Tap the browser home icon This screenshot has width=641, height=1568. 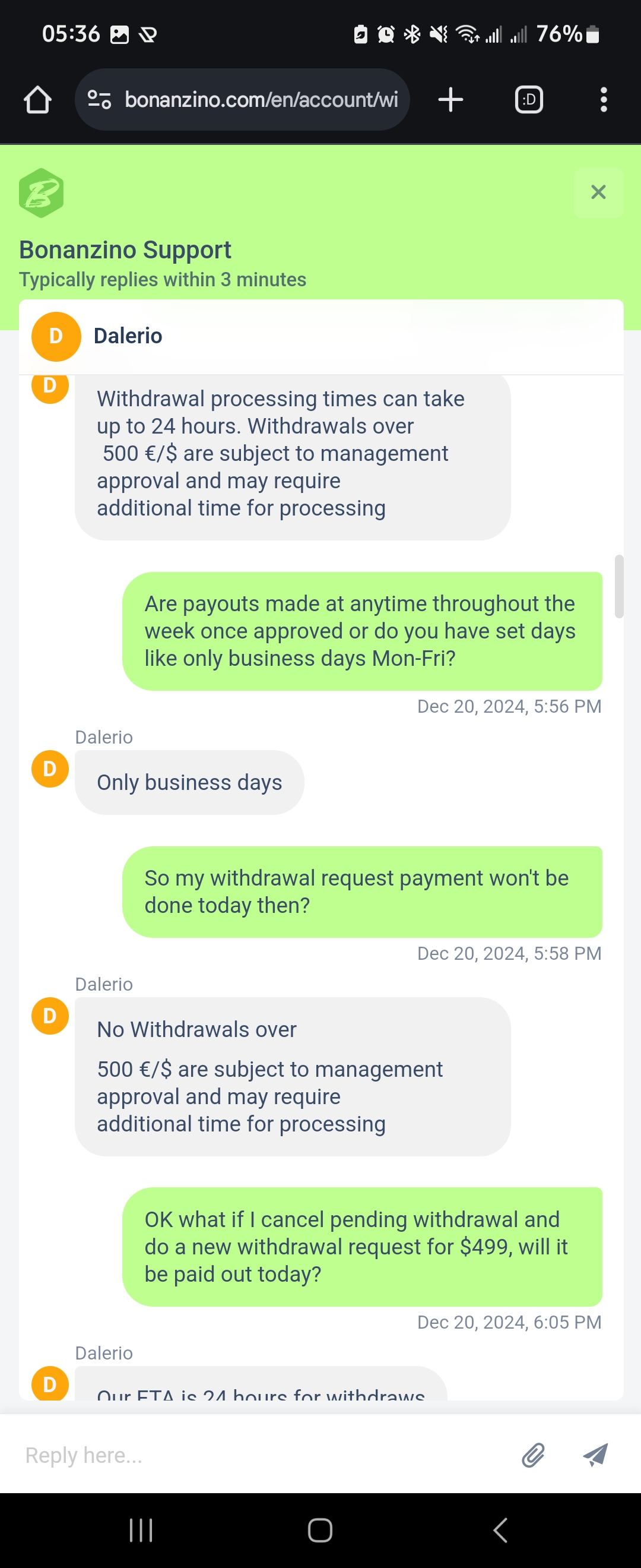[37, 100]
